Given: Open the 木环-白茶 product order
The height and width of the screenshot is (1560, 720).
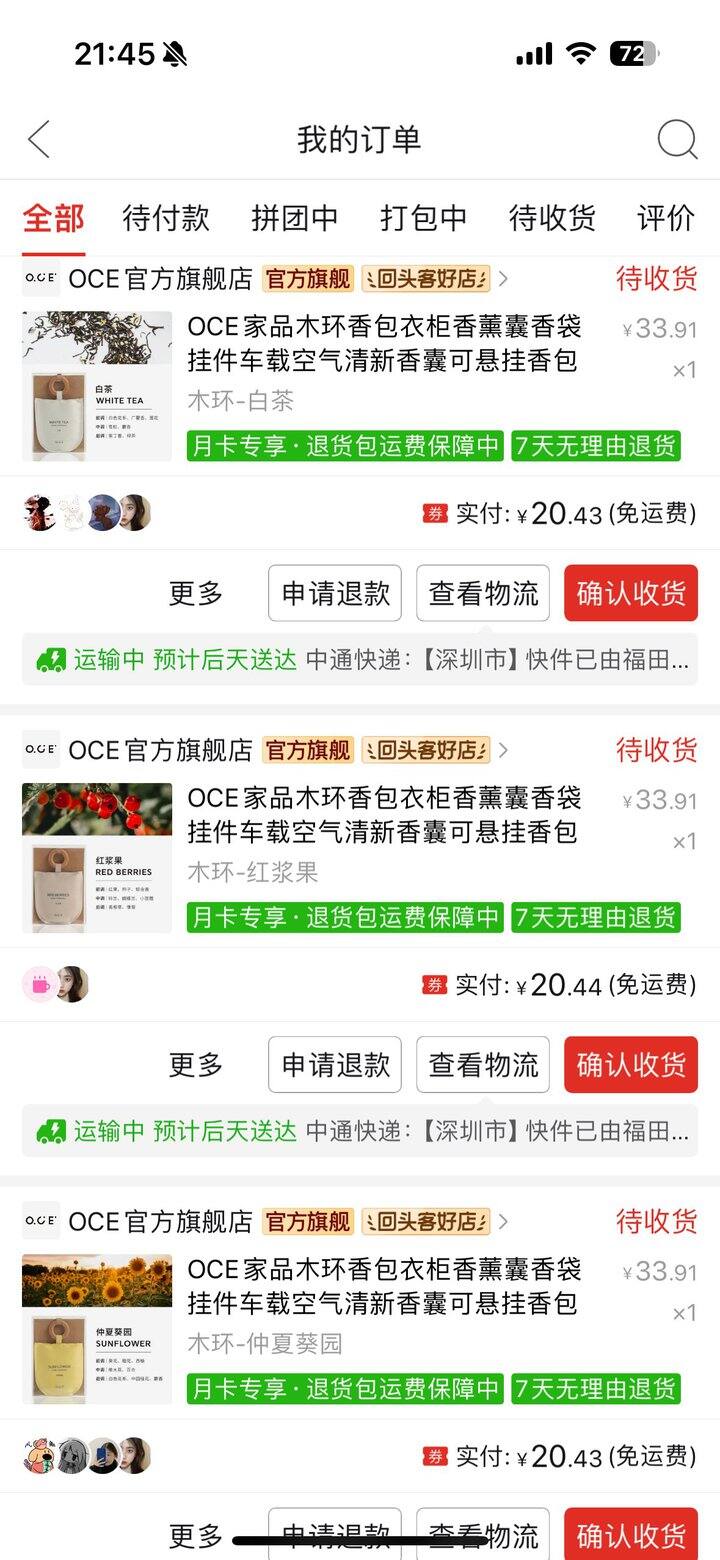Looking at the screenshot, I should [x=383, y=343].
